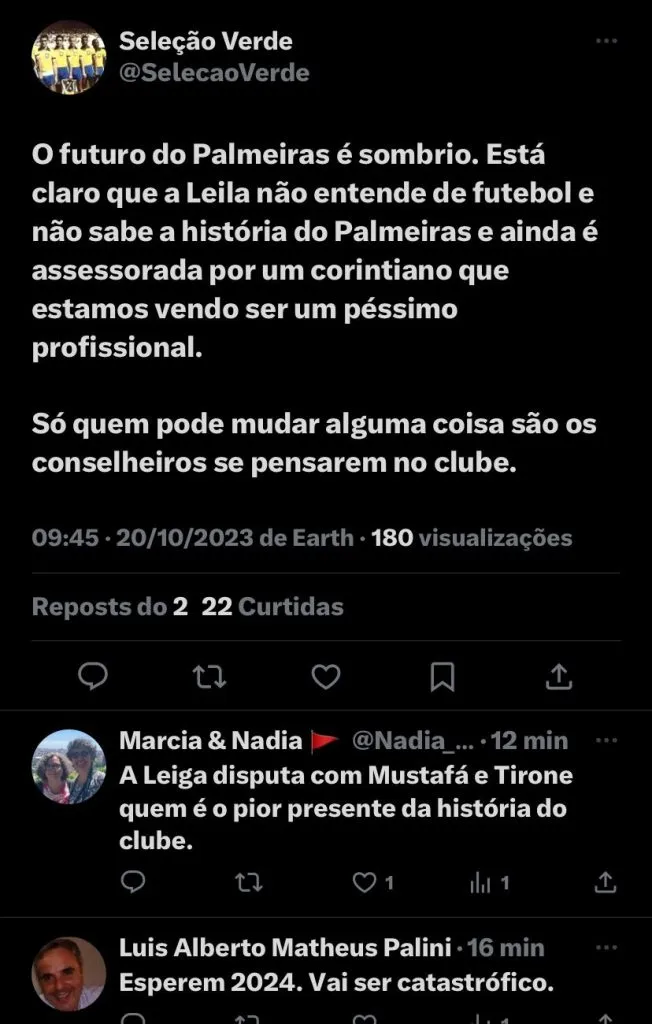Bookmark Seleção Verde's post
The width and height of the screenshot is (652, 1024).
click(x=442, y=677)
